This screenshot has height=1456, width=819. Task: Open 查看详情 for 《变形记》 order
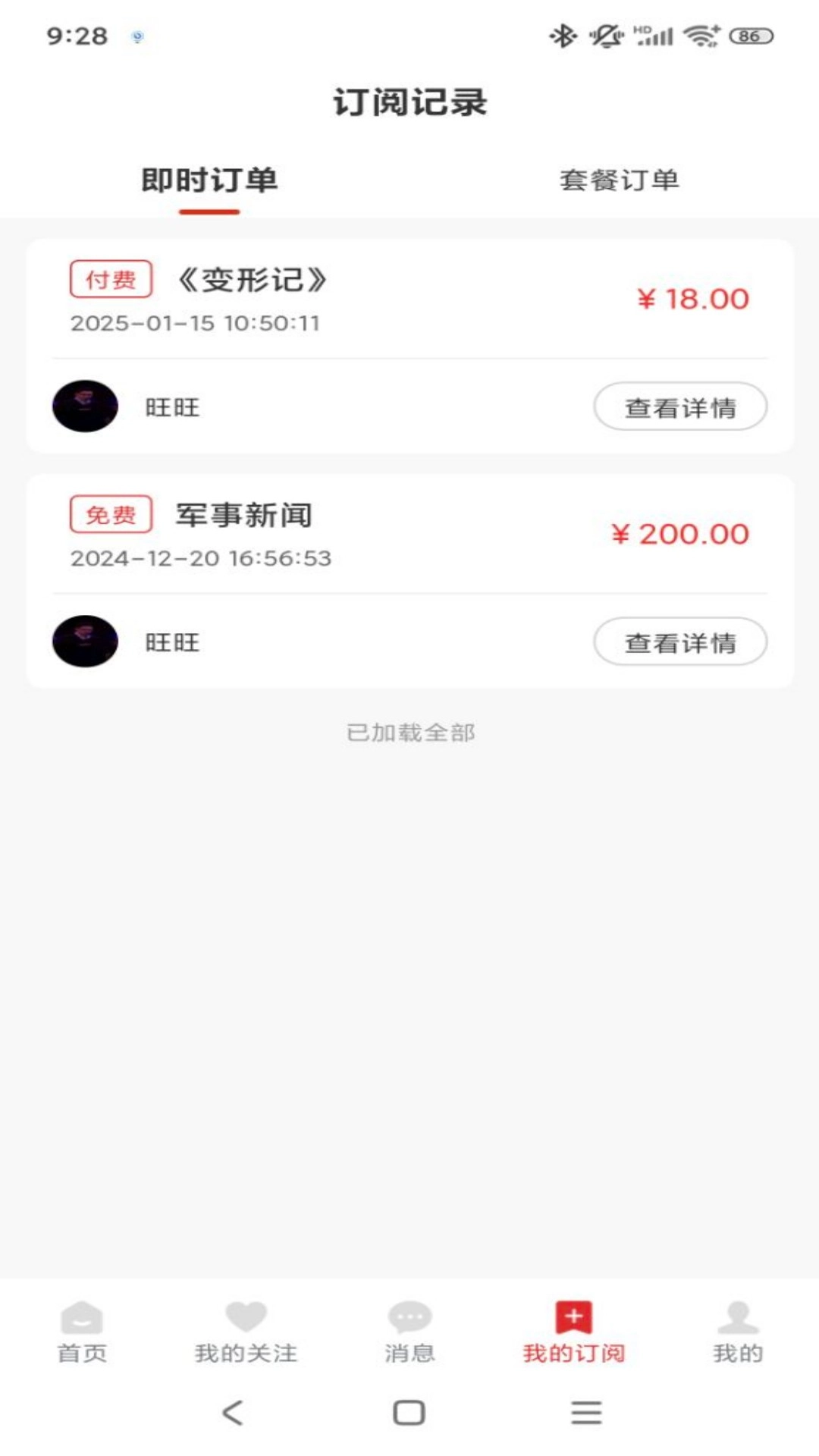click(681, 407)
